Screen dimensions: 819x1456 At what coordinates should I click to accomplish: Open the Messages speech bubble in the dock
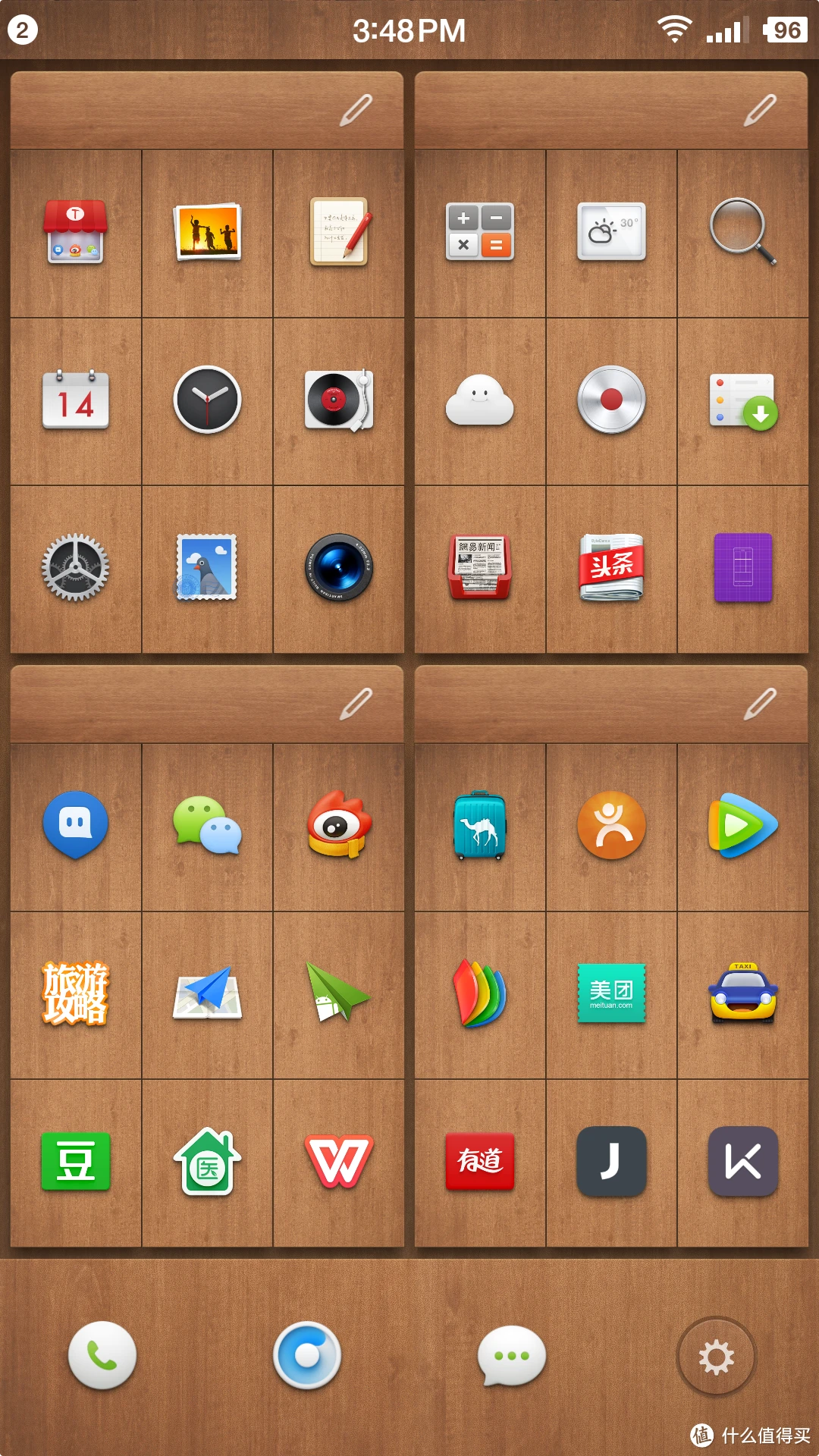(x=511, y=1356)
